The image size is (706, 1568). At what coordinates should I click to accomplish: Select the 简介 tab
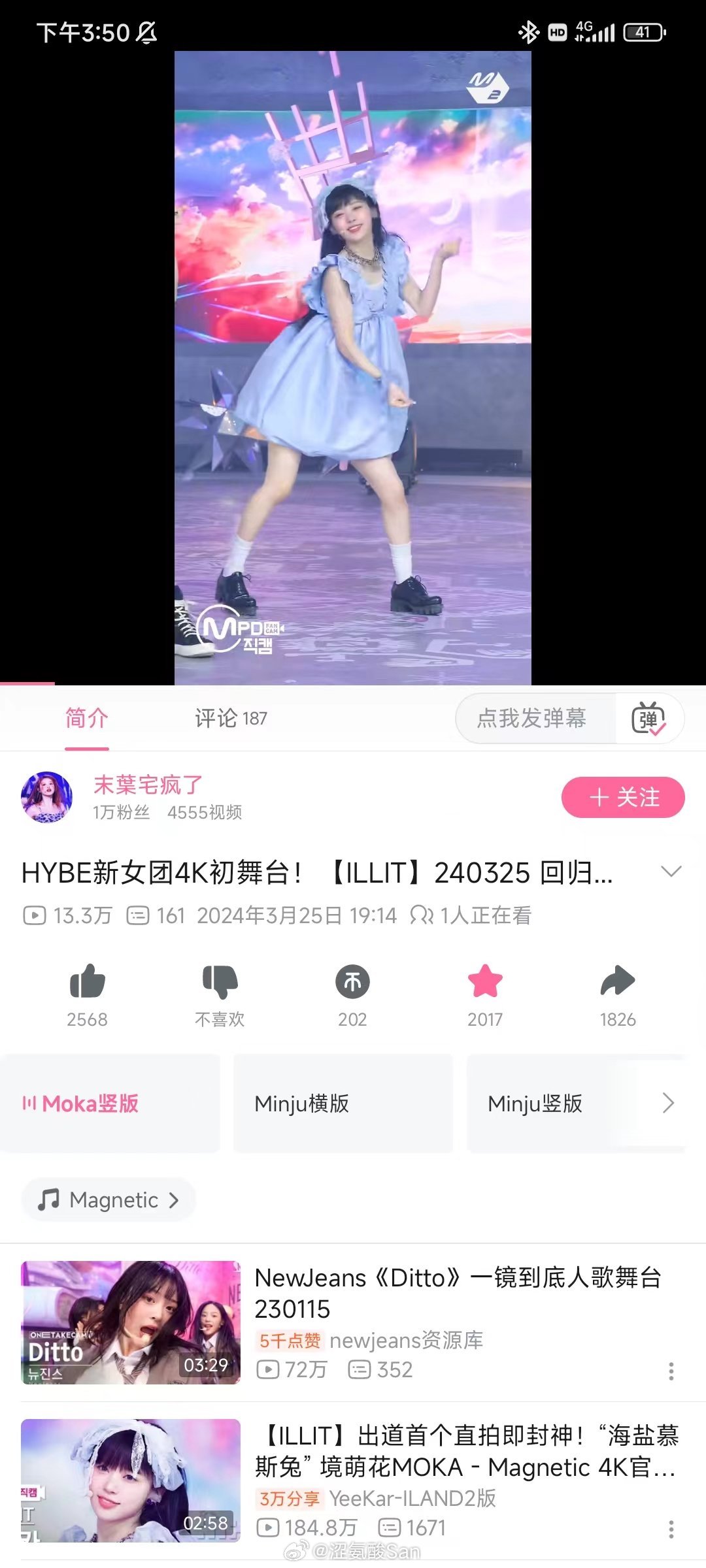click(86, 718)
